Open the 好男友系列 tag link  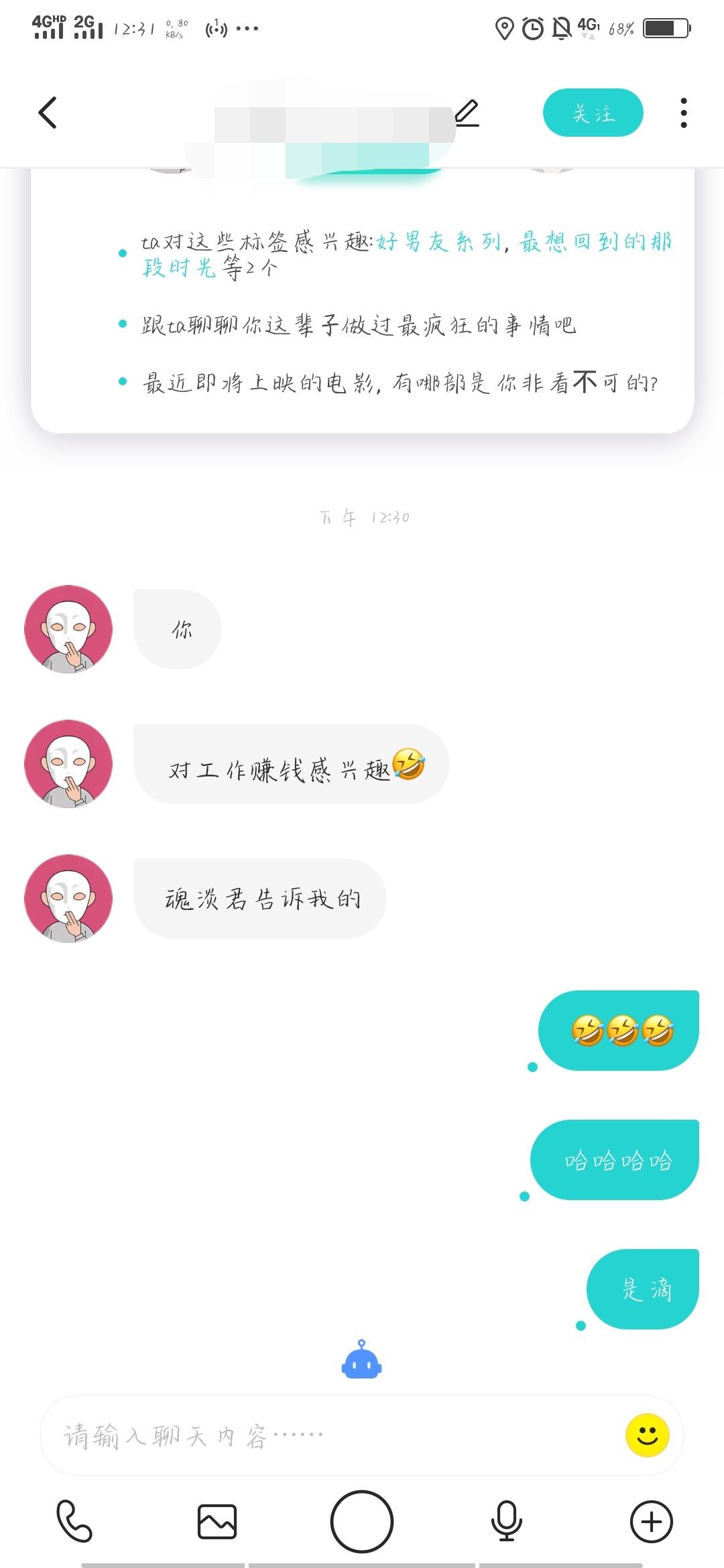point(438,241)
